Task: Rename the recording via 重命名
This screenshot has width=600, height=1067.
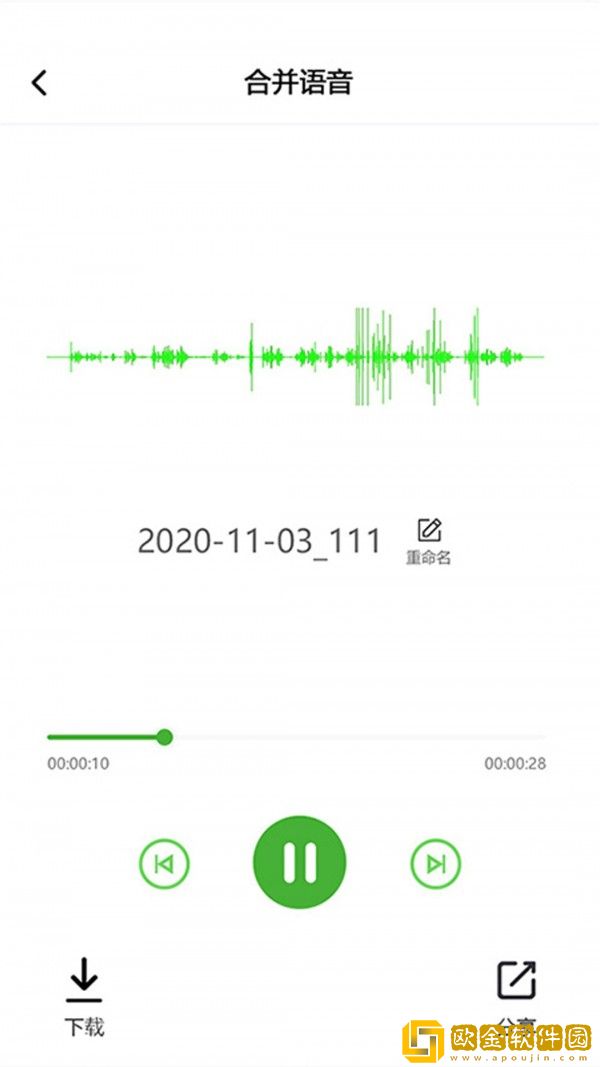Action: 429,541
